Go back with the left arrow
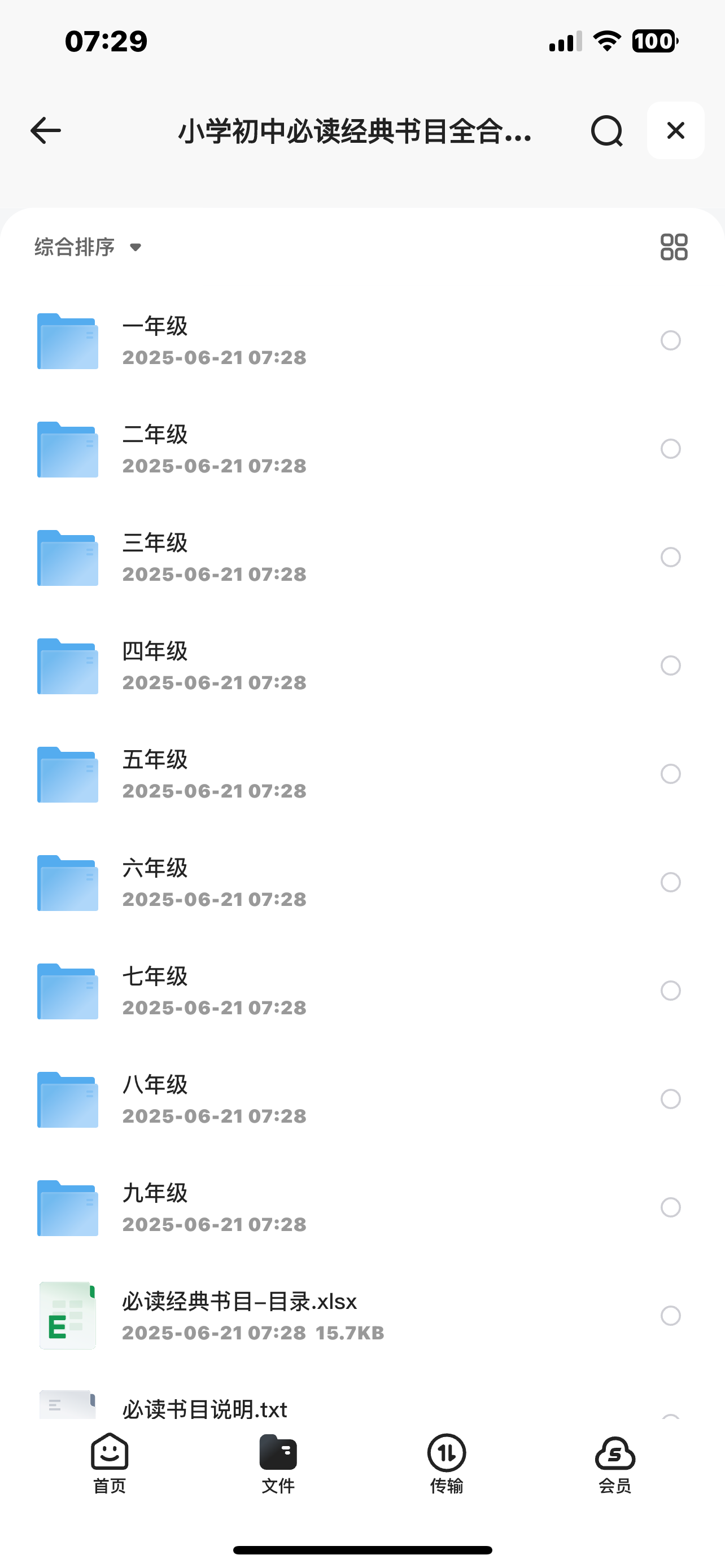This screenshot has height=1568, width=725. (x=46, y=130)
